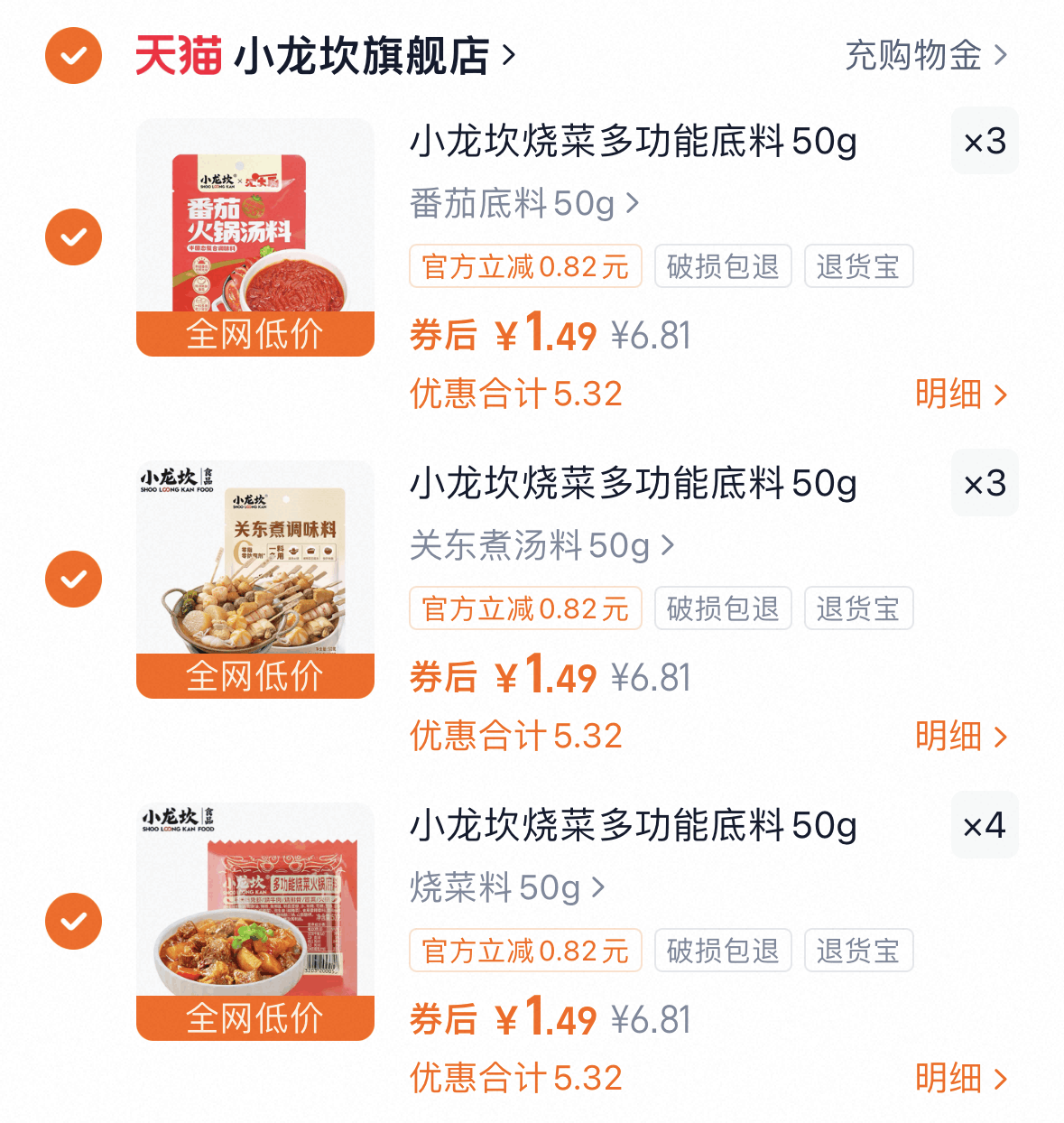This screenshot has height=1123, width=1064.
Task: Uncheck the 番茄火锅汤料 item
Action: click(x=72, y=237)
